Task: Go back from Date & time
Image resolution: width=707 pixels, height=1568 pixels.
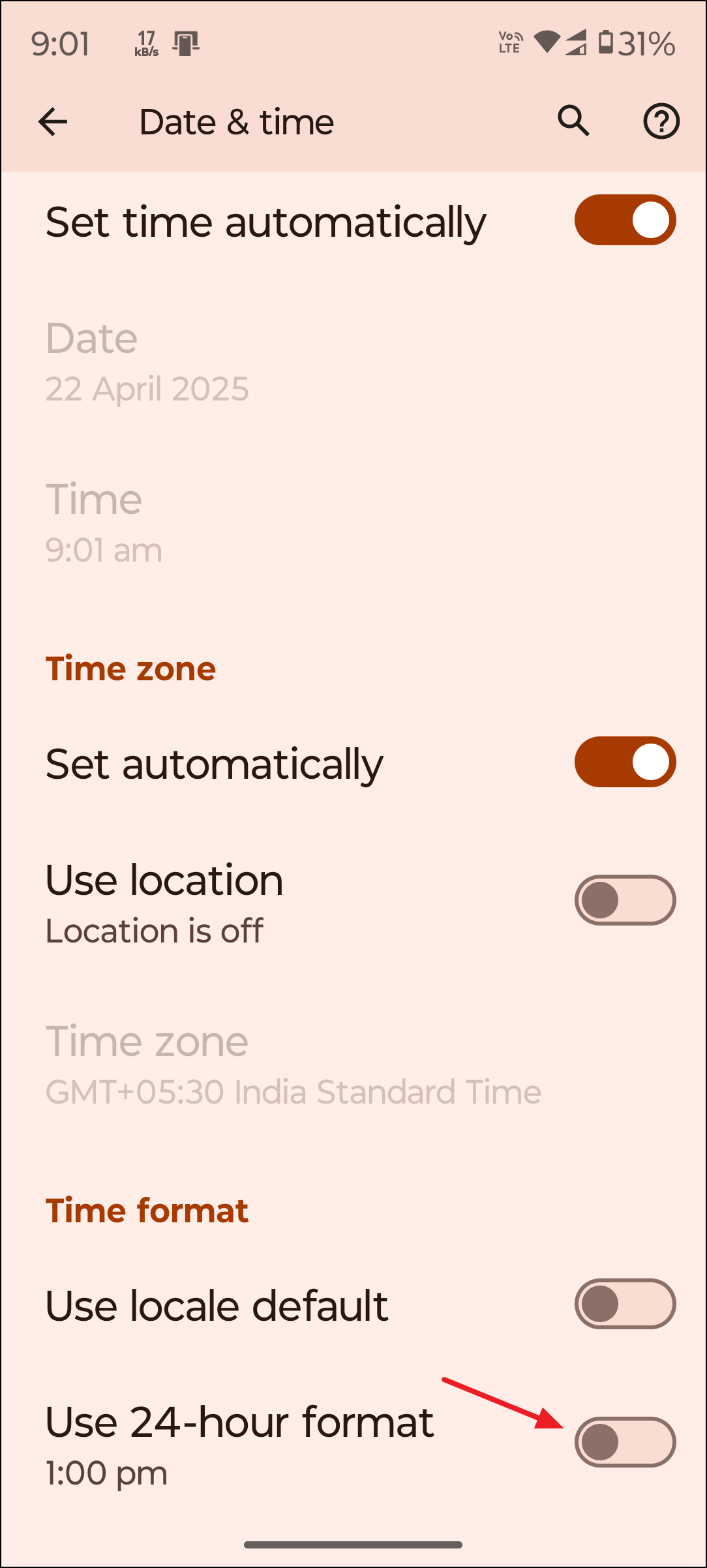Action: pos(53,122)
